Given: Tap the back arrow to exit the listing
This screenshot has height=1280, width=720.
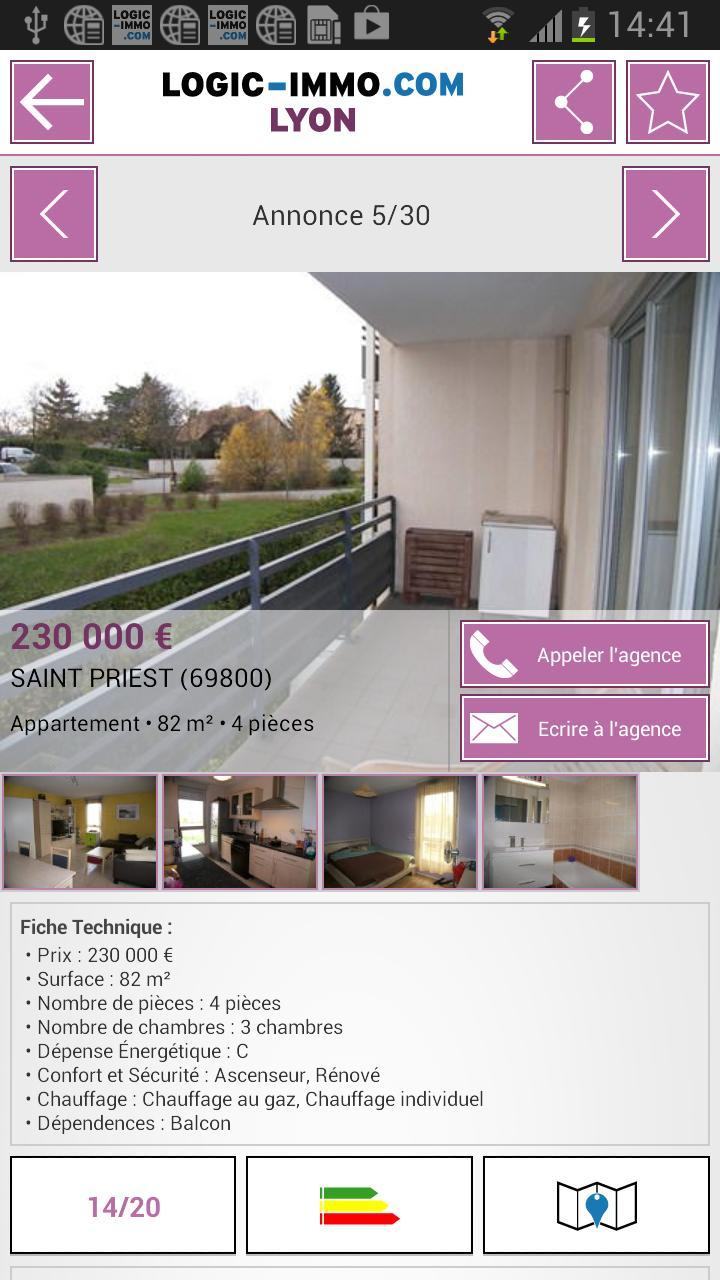Looking at the screenshot, I should [x=50, y=103].
